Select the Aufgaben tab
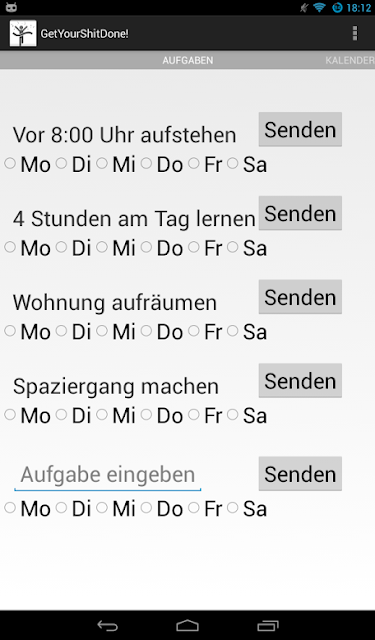Image resolution: width=375 pixels, height=640 pixels. click(188, 60)
